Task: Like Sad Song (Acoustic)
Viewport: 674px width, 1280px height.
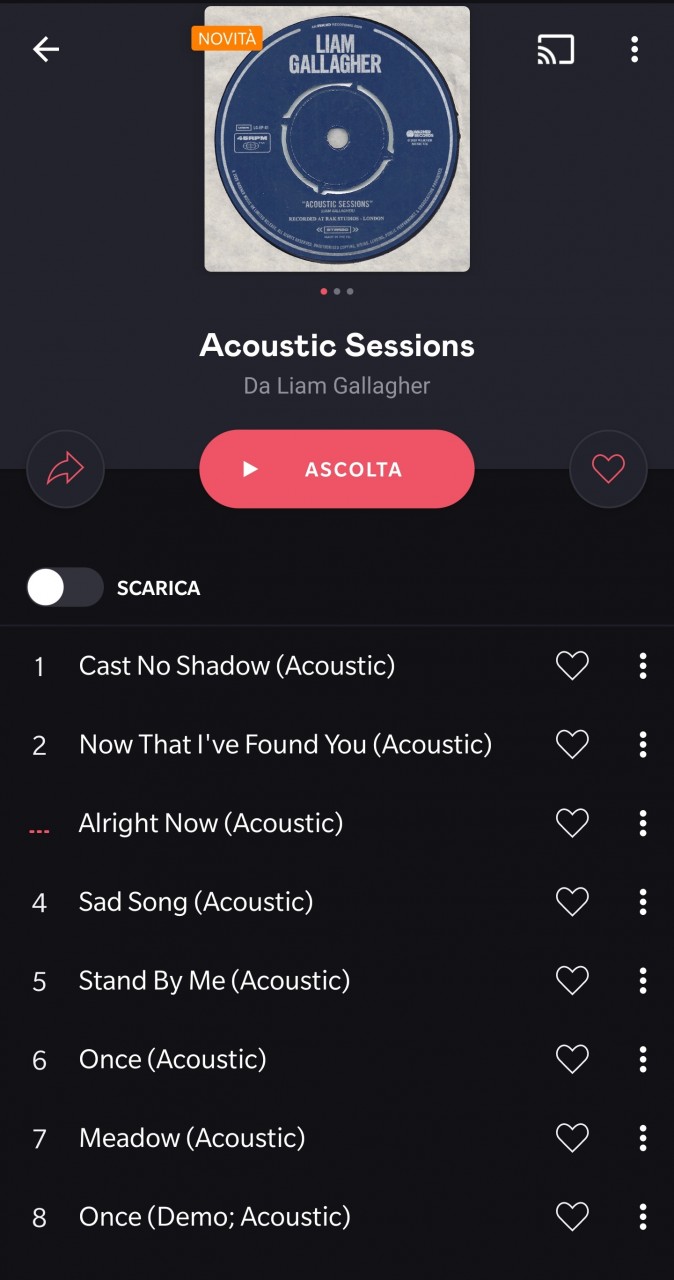Action: (x=572, y=902)
